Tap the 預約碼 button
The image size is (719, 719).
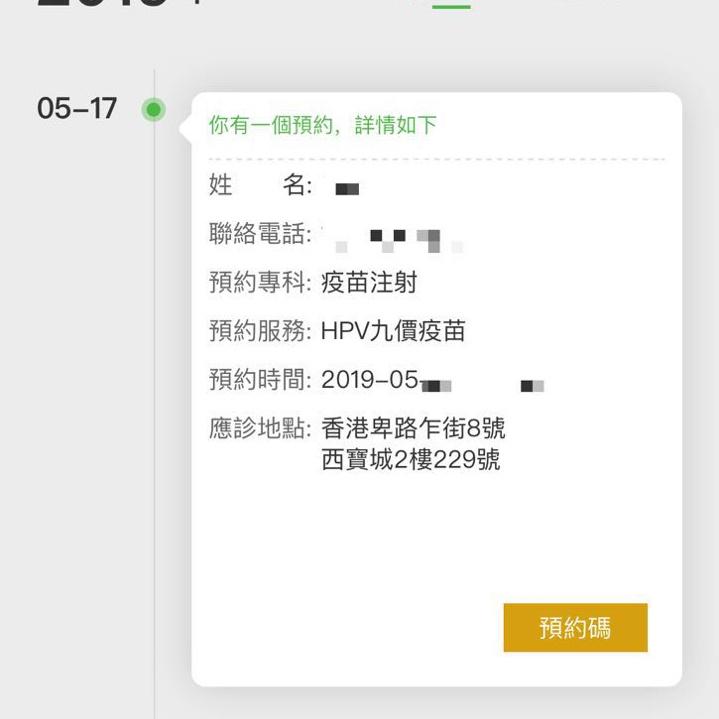(575, 628)
